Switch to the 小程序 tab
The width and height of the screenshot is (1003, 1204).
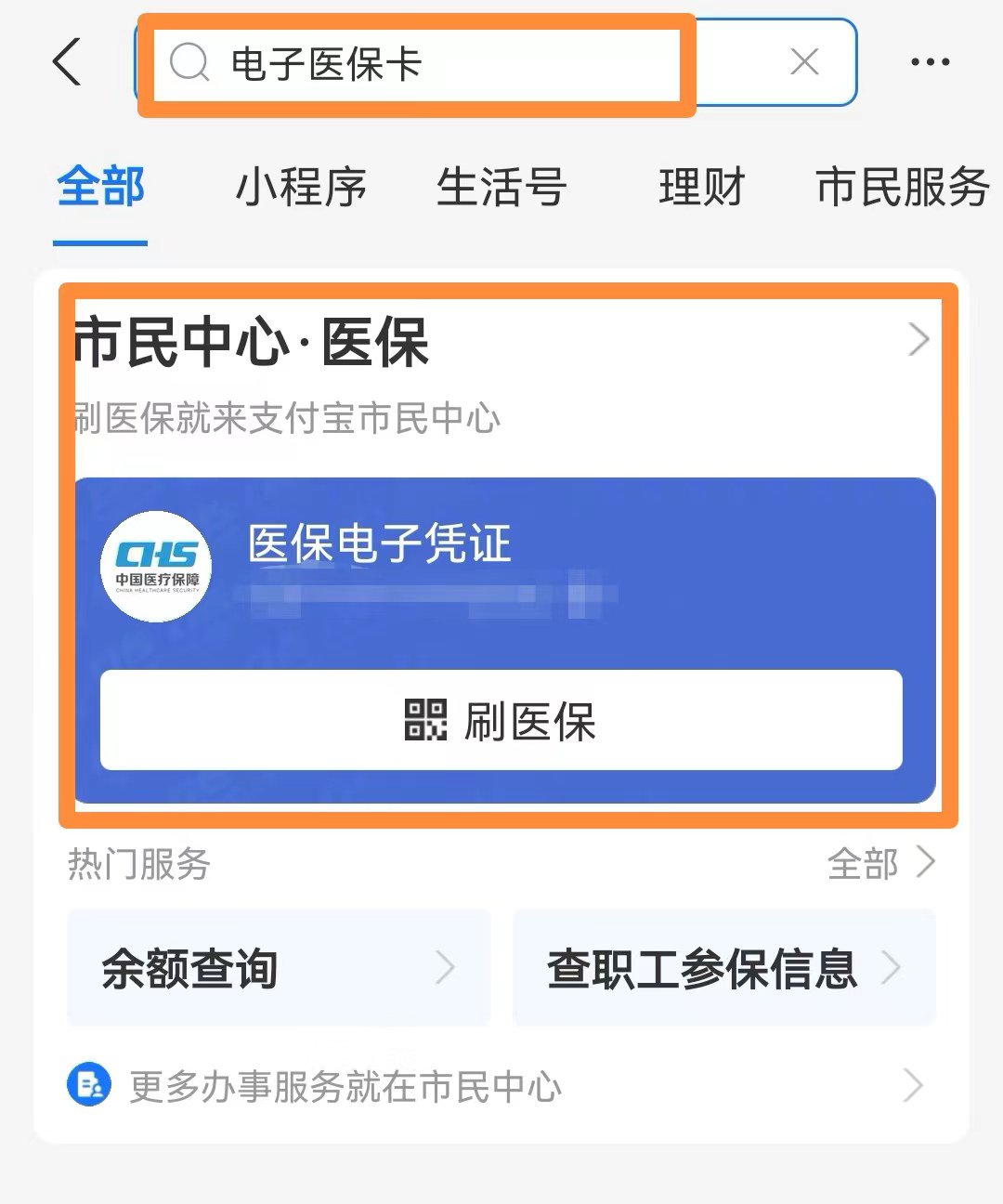click(x=301, y=188)
